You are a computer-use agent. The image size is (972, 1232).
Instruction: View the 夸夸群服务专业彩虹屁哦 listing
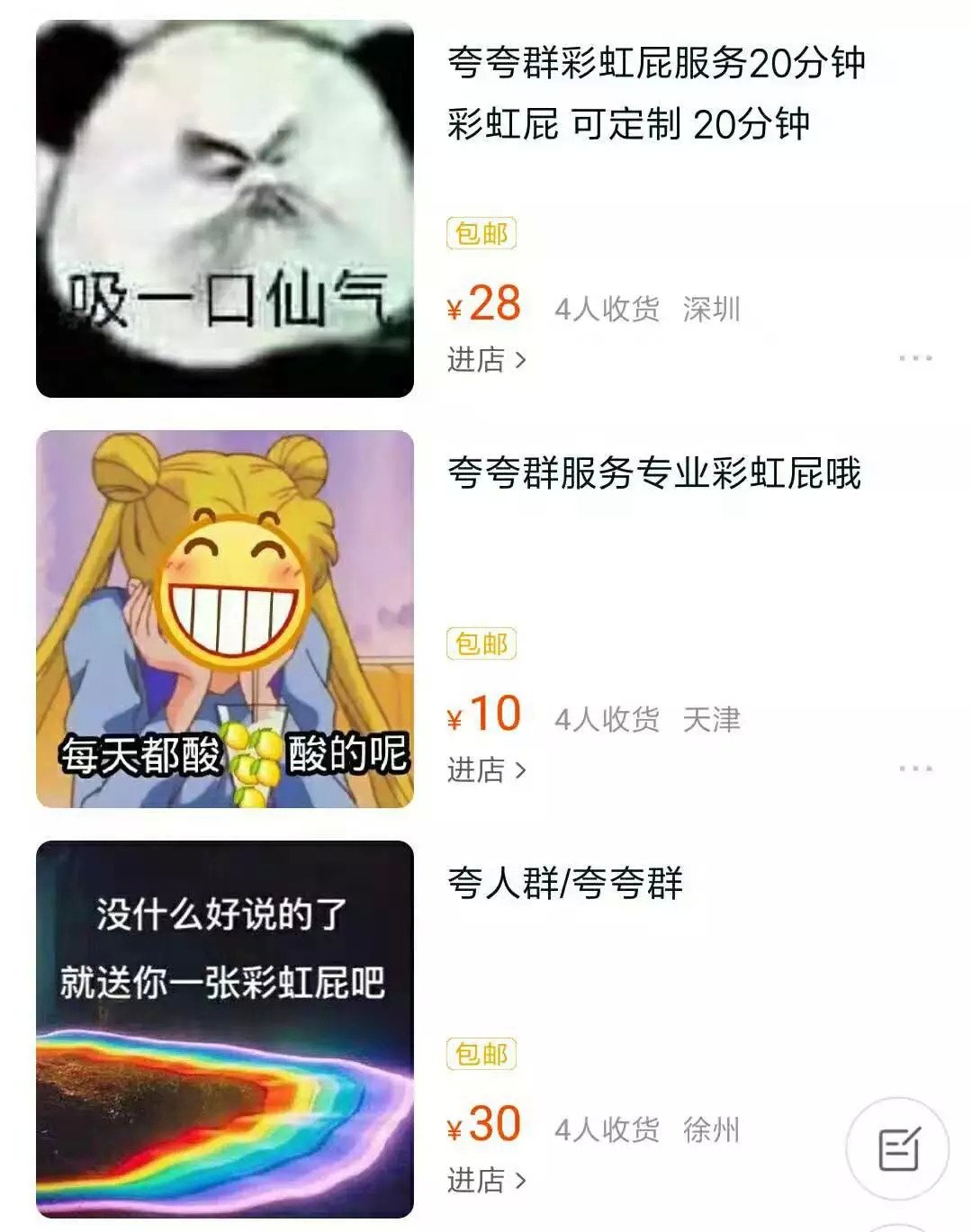654,473
